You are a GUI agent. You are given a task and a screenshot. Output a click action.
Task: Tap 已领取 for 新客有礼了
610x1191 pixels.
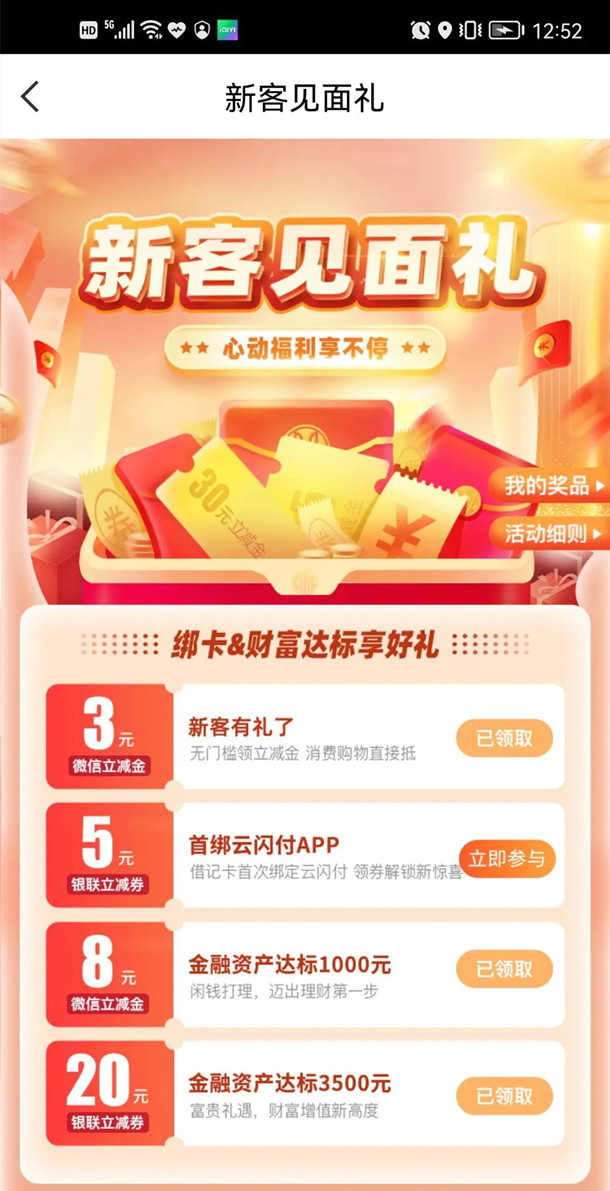tap(504, 739)
